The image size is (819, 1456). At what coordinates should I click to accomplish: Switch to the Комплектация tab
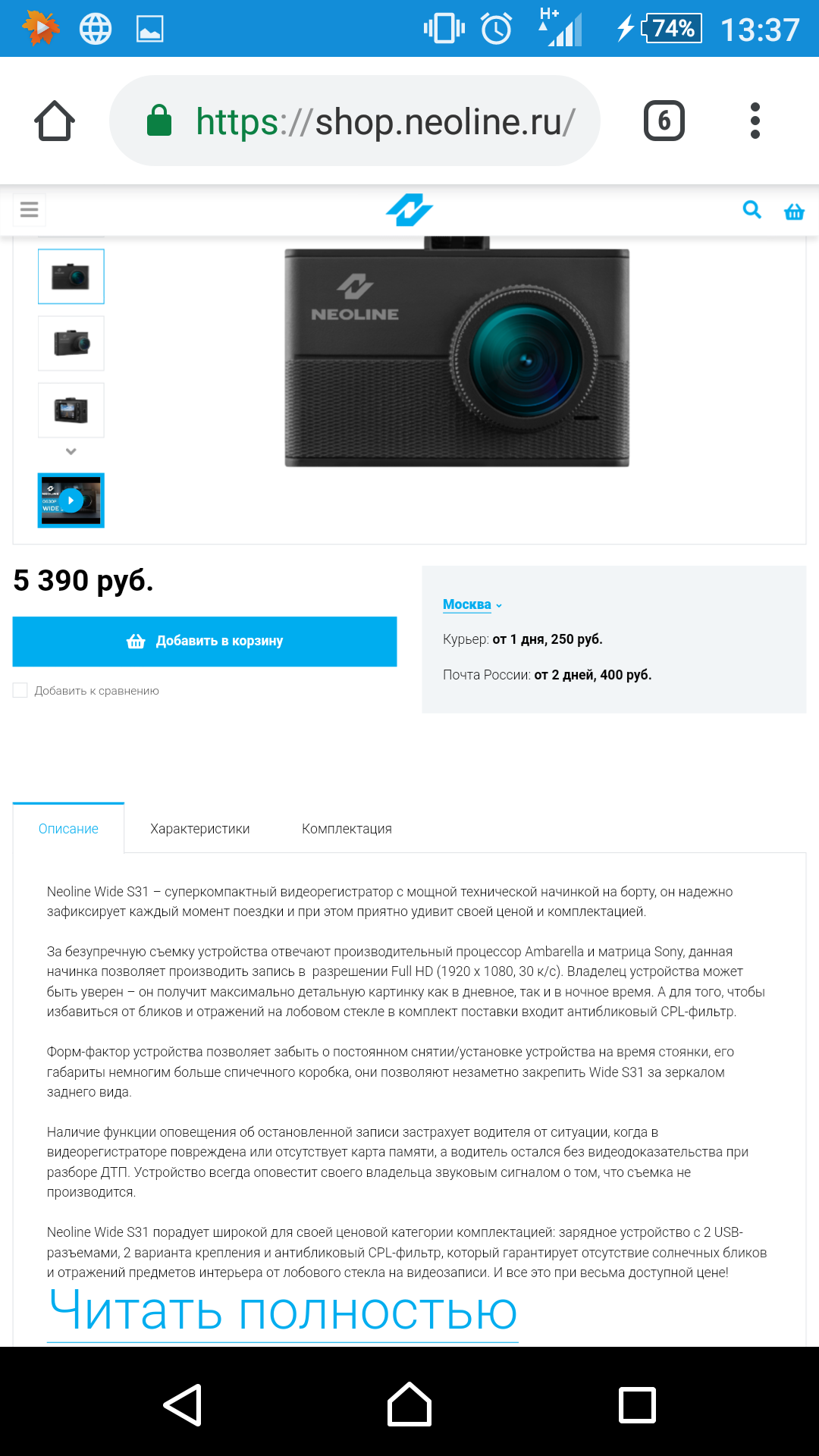click(347, 829)
